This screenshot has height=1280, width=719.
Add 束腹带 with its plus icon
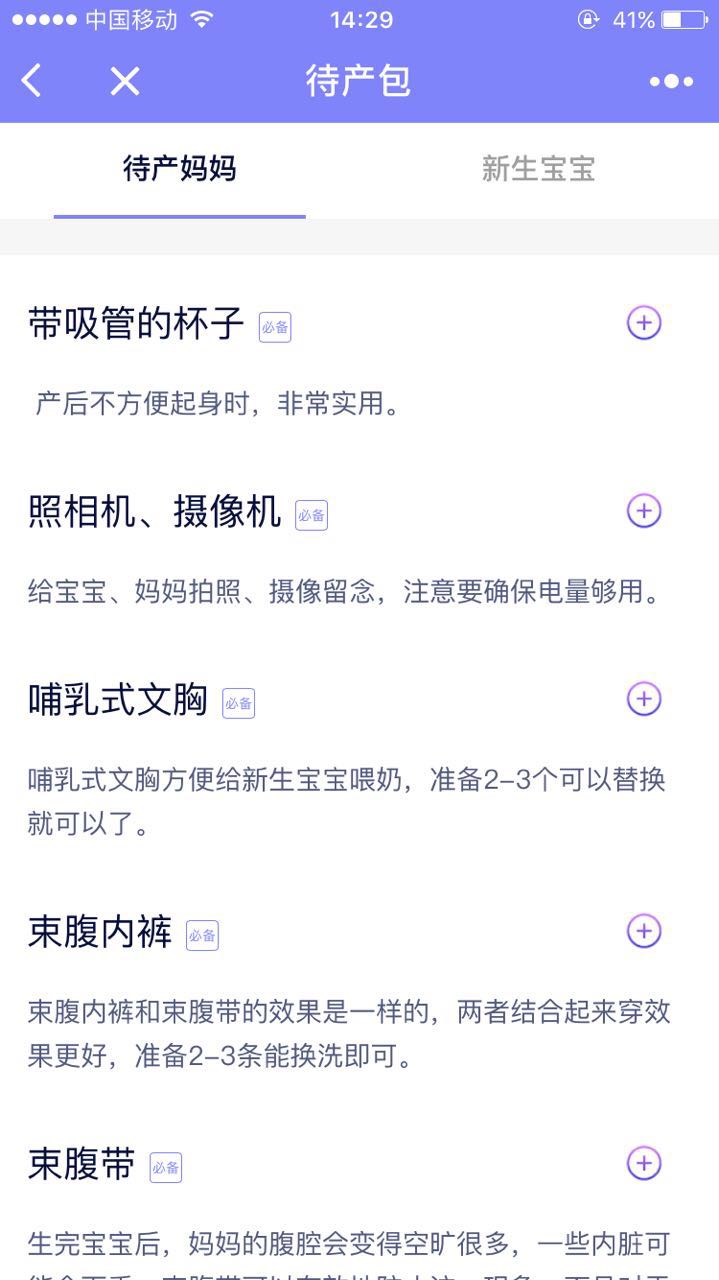pos(644,1163)
